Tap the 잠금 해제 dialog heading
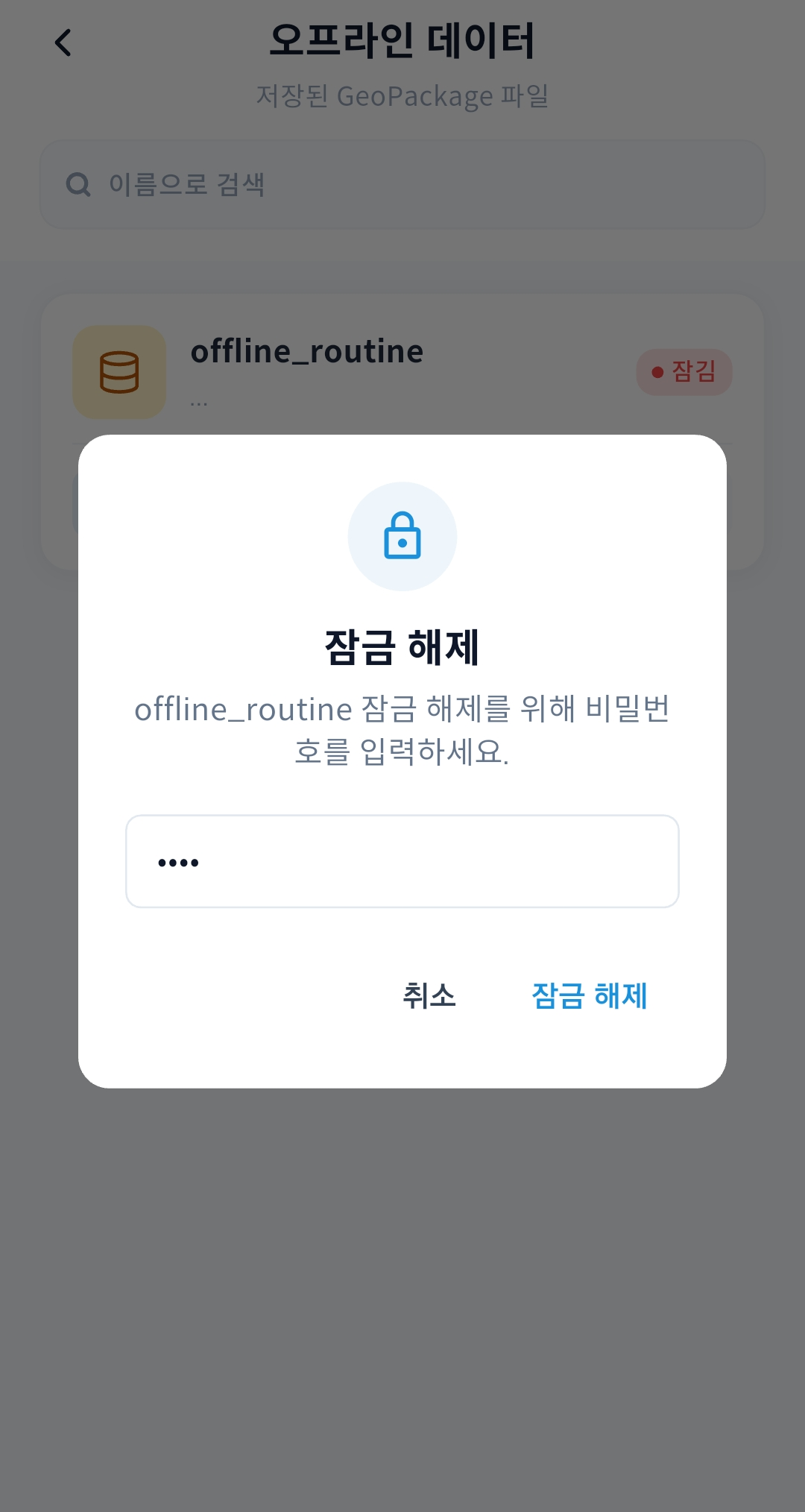The width and height of the screenshot is (805, 1512). pos(402,649)
